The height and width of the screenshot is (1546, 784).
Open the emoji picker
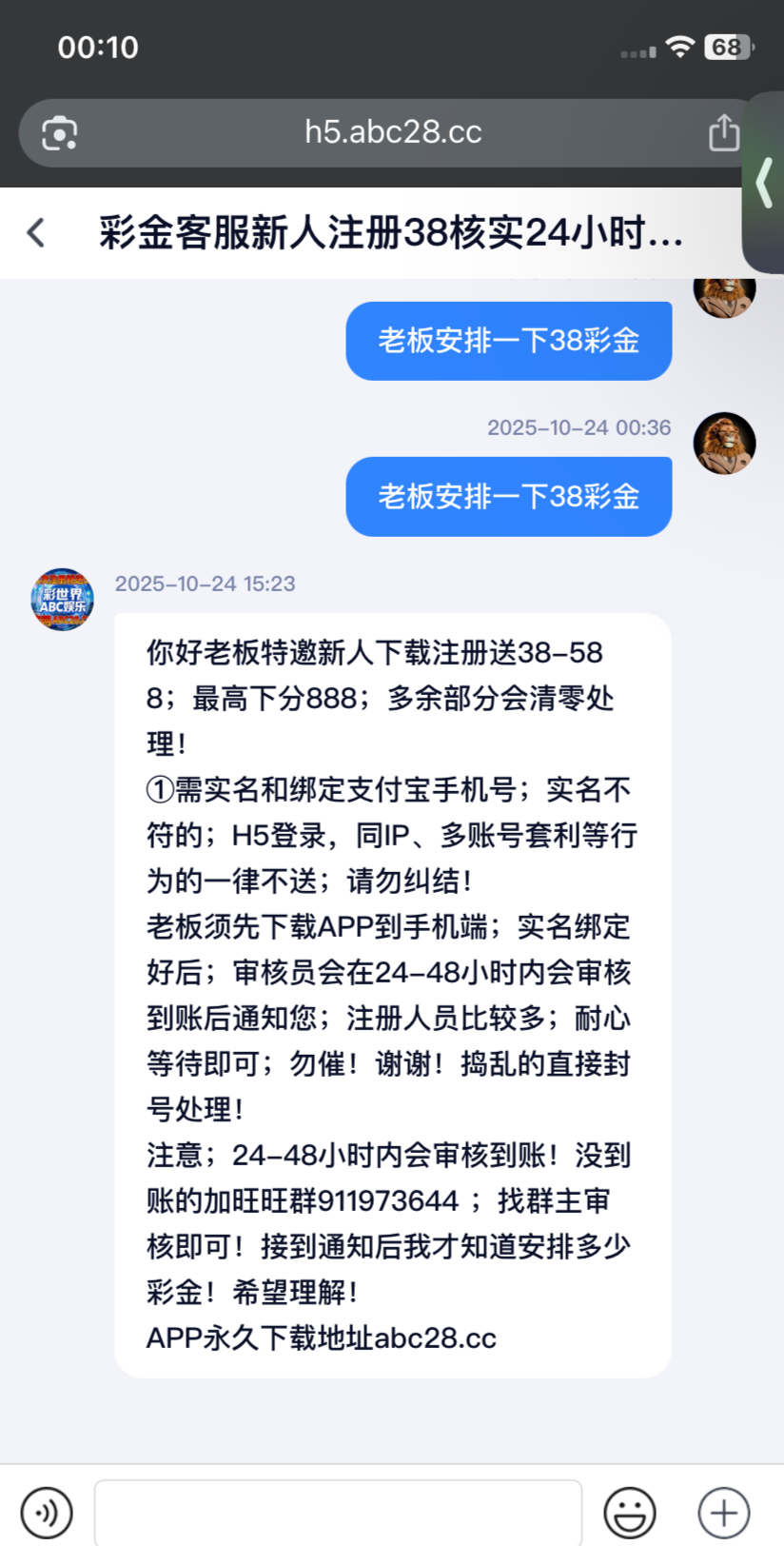point(630,1512)
